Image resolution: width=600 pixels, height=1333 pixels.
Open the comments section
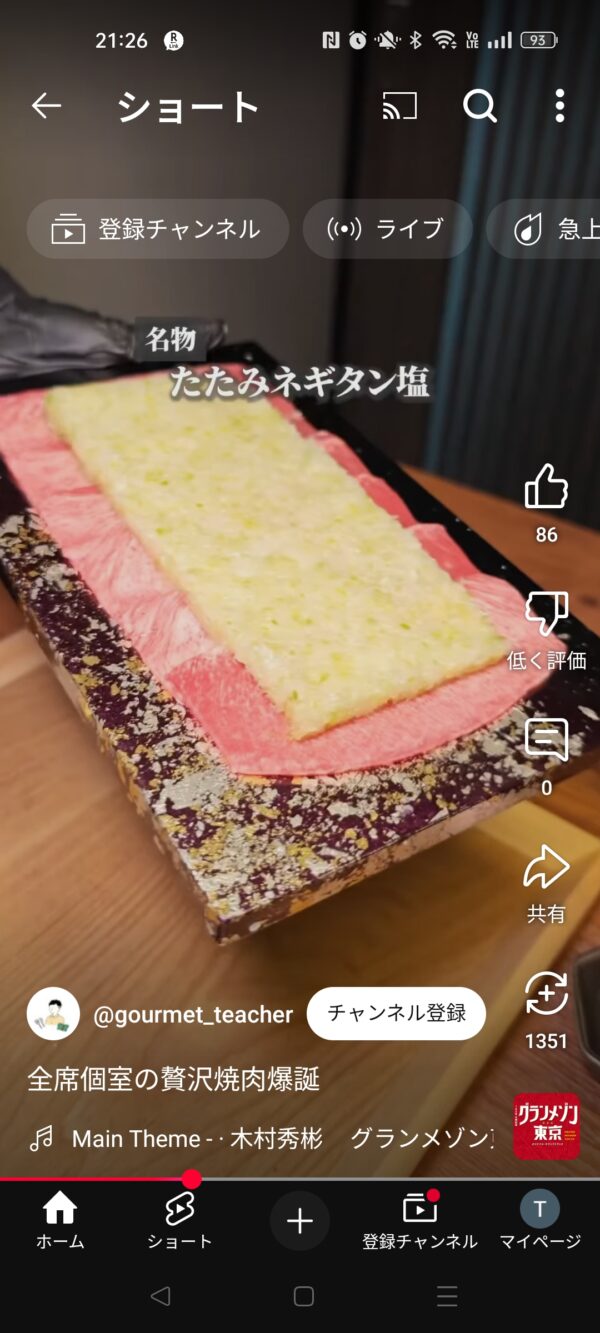pyautogui.click(x=546, y=741)
